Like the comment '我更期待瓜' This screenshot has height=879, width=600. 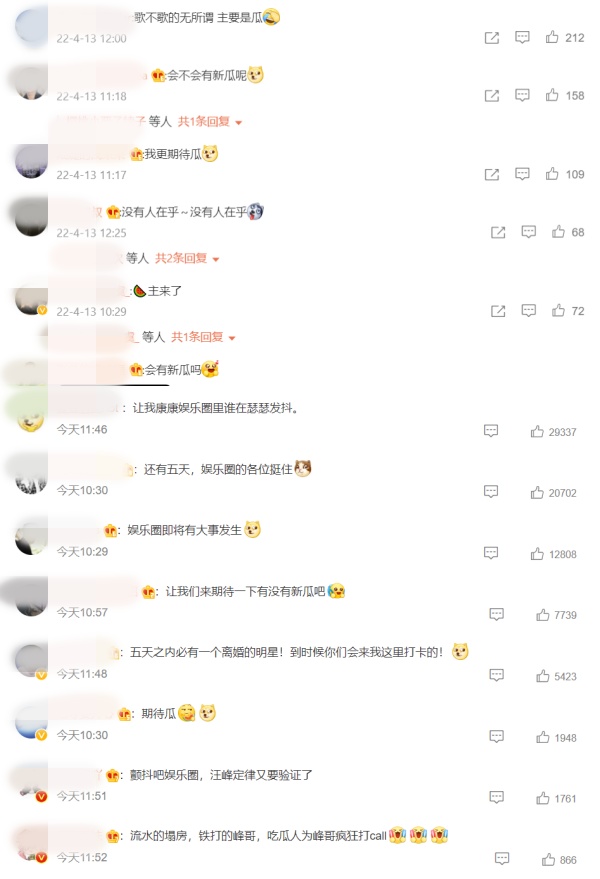(552, 174)
